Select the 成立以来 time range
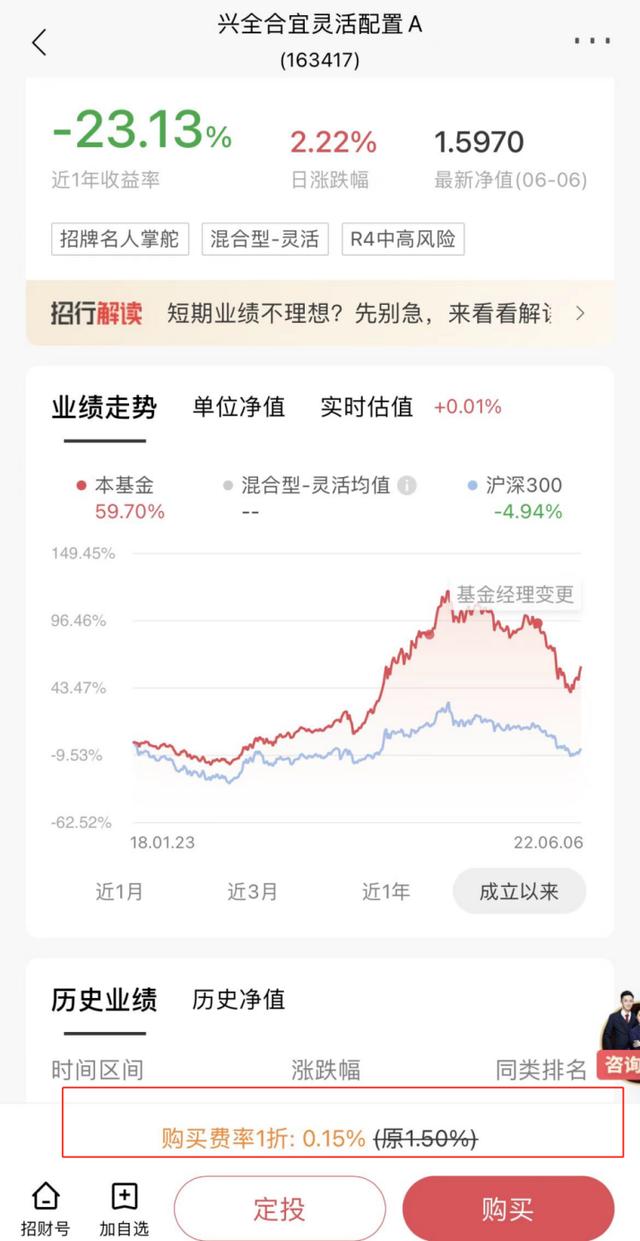Image resolution: width=640 pixels, height=1241 pixels. 519,891
